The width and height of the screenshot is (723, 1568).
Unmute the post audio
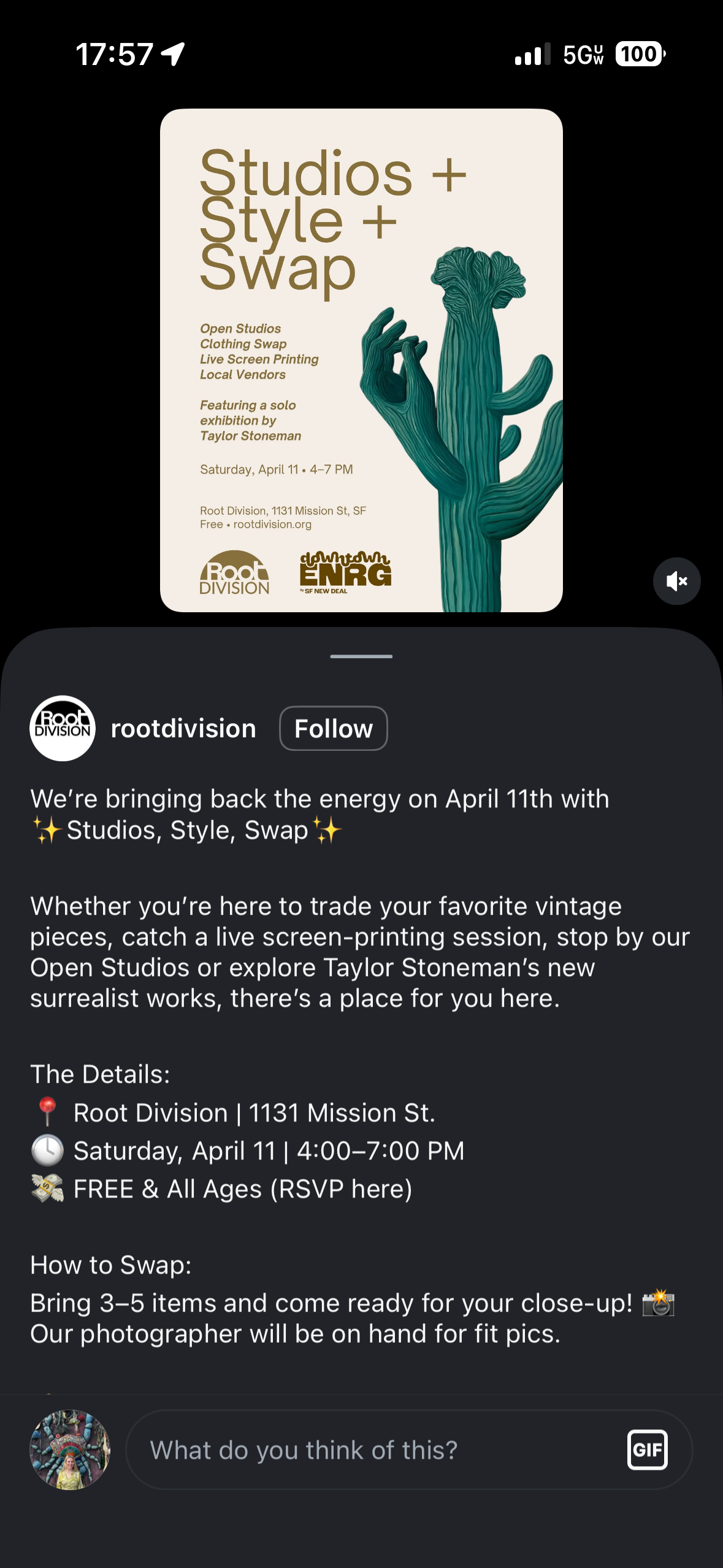(676, 581)
